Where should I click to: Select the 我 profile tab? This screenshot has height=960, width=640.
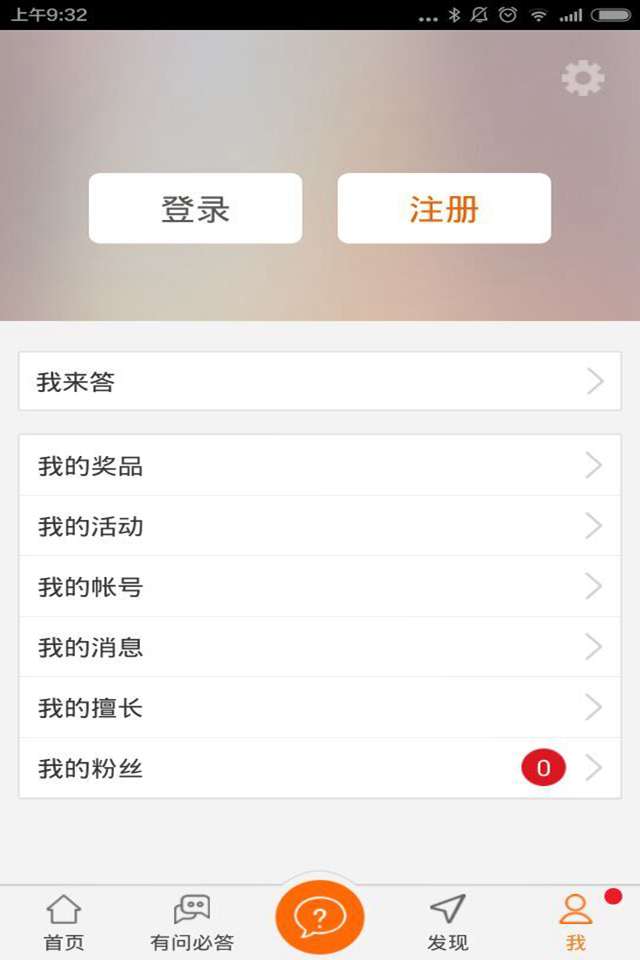pyautogui.click(x=575, y=923)
